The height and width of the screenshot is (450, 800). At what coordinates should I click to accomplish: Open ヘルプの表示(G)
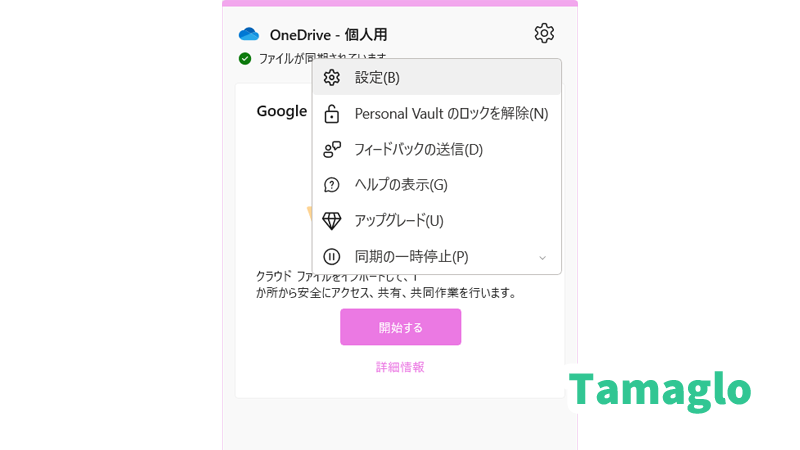(x=400, y=185)
